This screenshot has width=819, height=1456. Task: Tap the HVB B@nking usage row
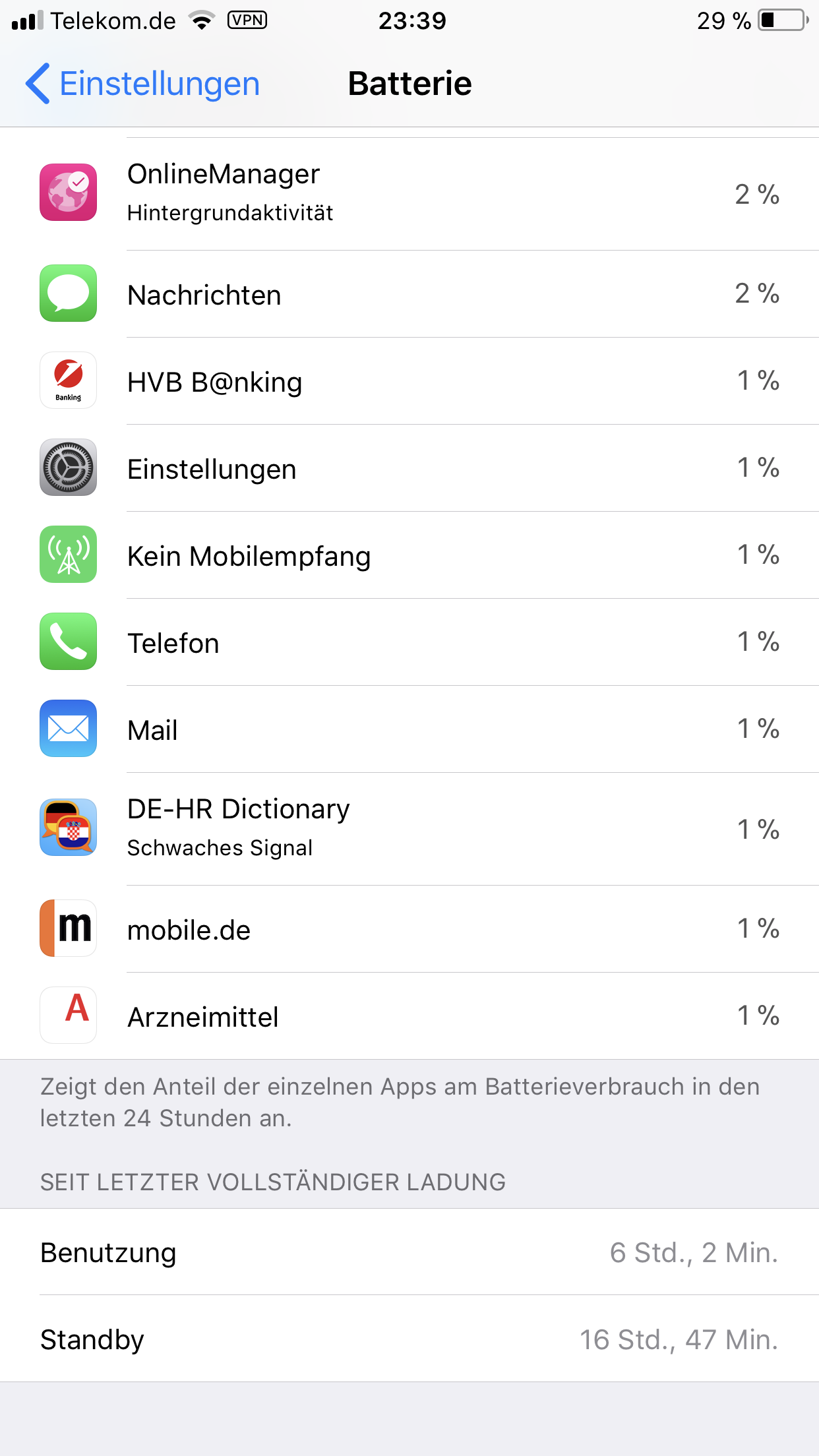pyautogui.click(x=409, y=381)
